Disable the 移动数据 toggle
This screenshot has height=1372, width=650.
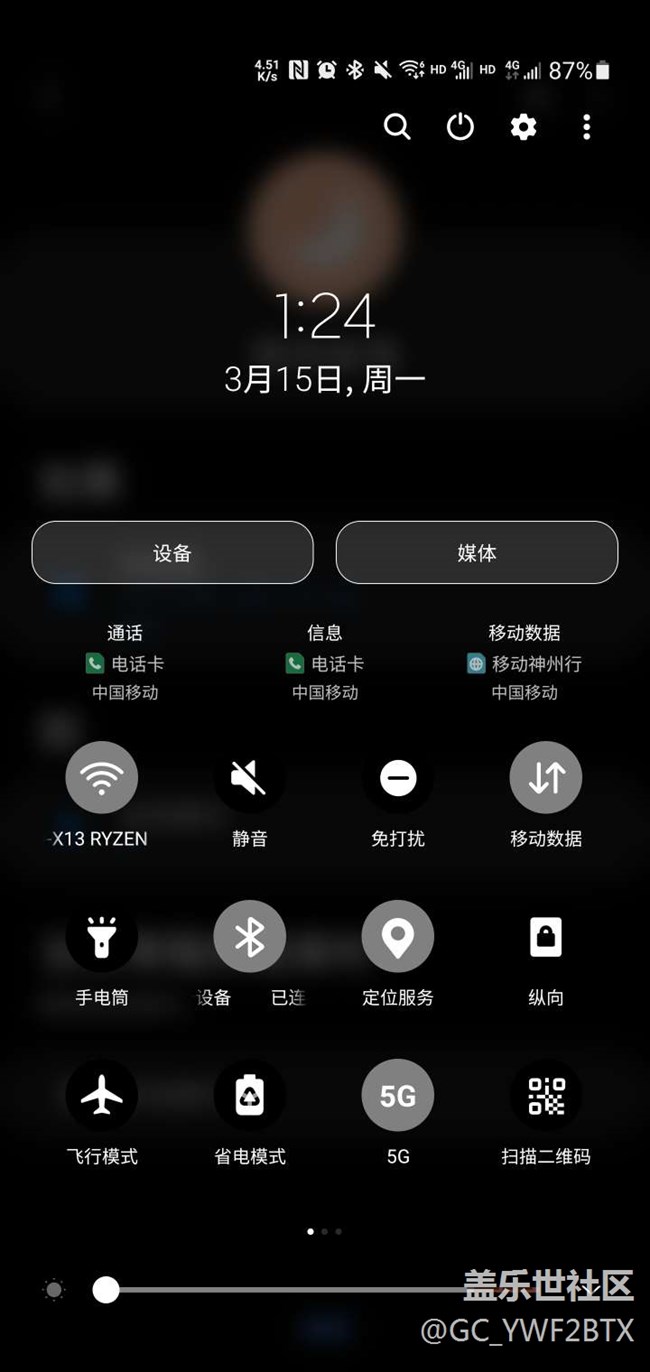coord(546,777)
